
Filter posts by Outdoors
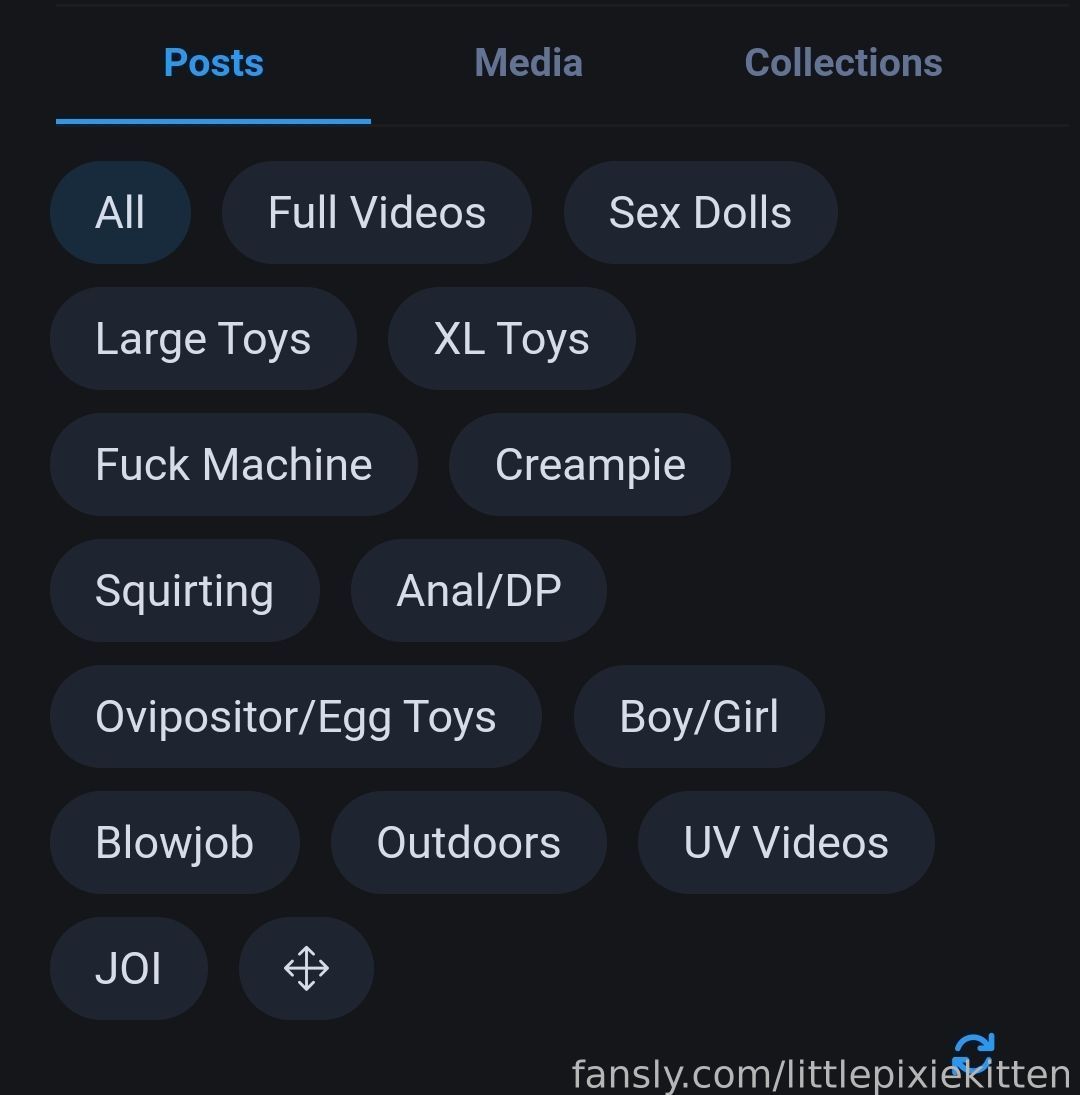click(x=468, y=843)
